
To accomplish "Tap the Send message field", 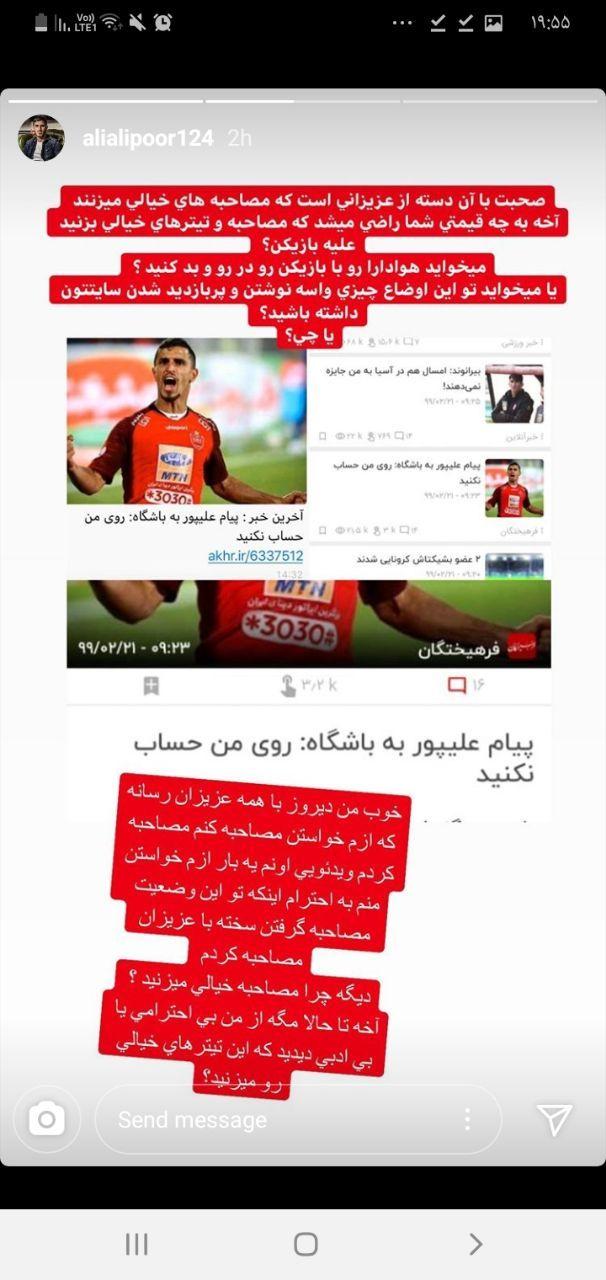I will click(297, 1120).
